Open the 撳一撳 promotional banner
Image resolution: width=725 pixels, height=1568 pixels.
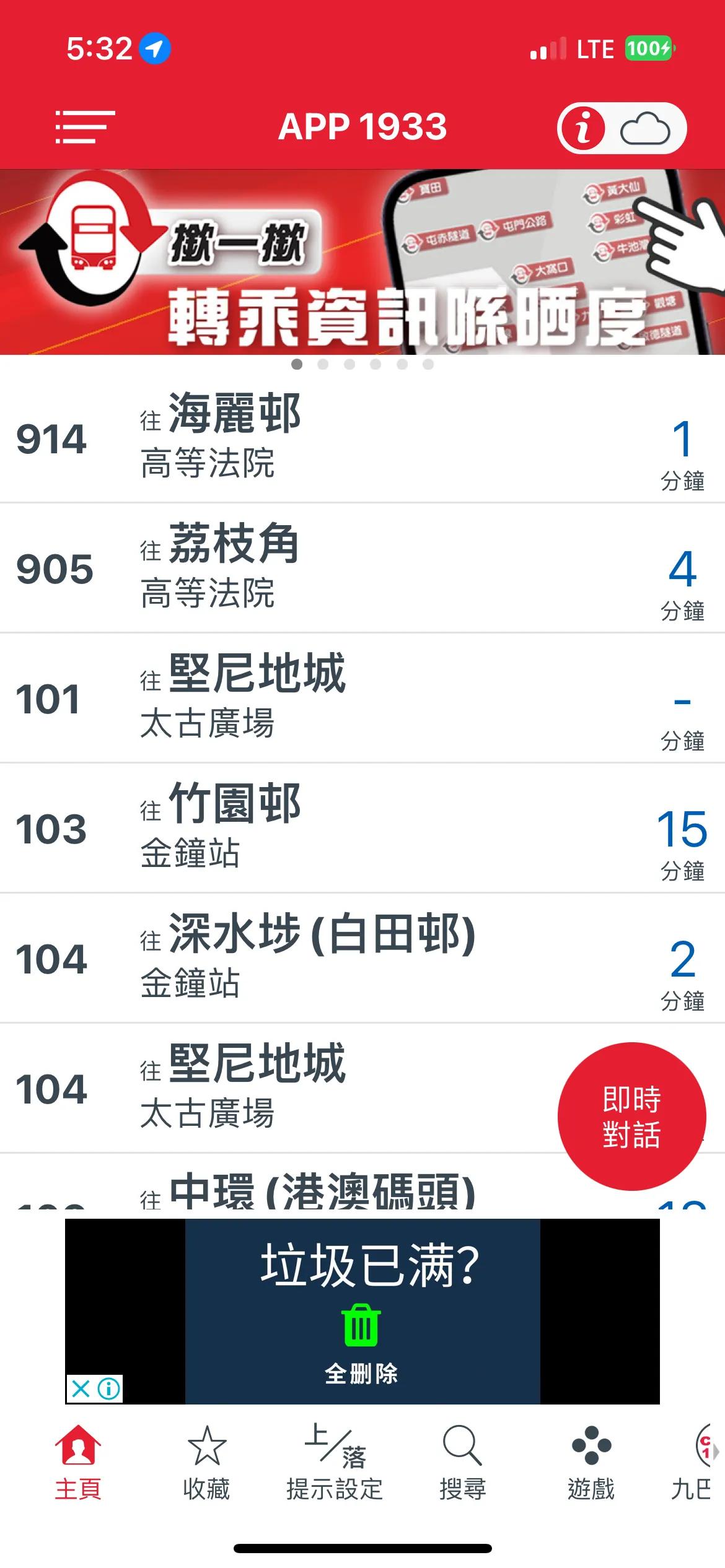tap(362, 260)
